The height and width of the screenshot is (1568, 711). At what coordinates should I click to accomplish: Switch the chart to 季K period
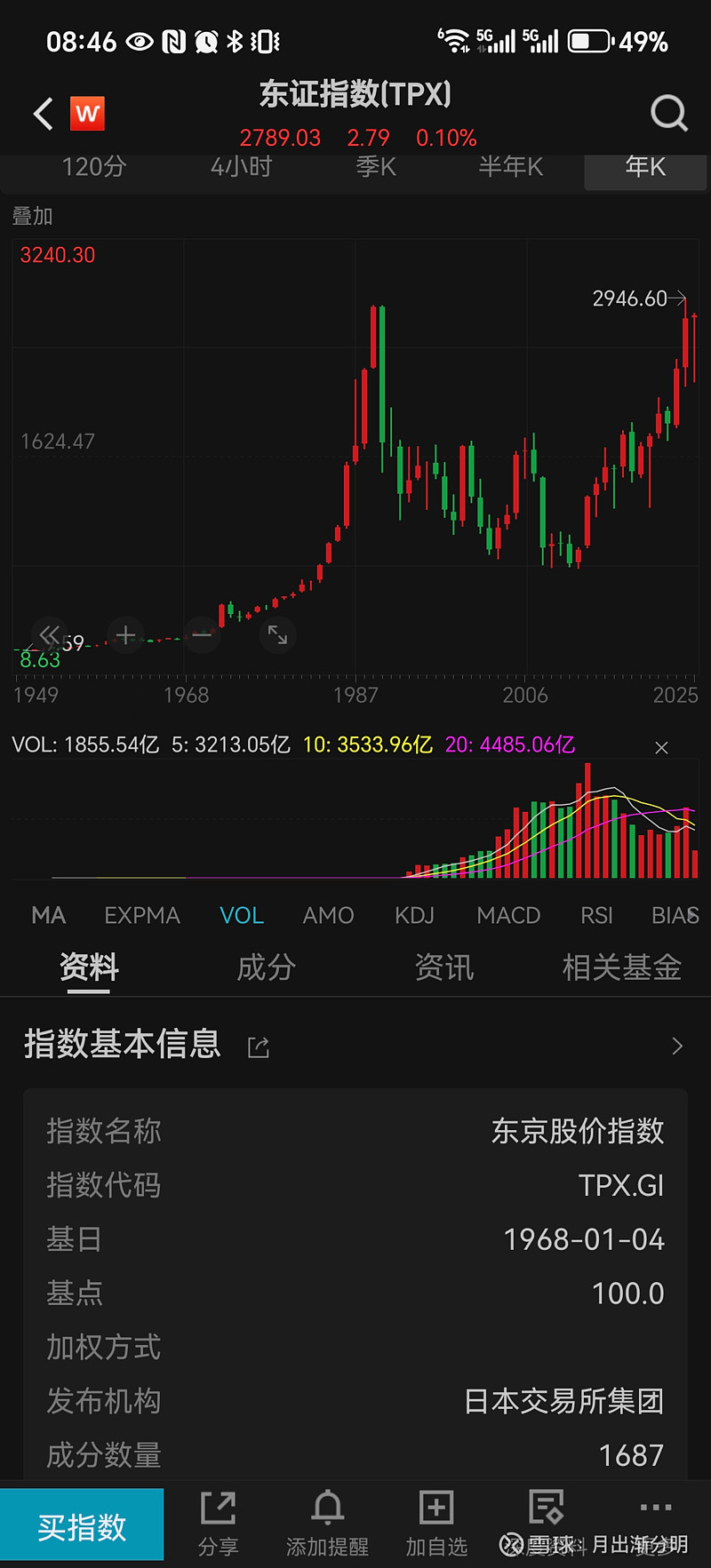click(376, 167)
